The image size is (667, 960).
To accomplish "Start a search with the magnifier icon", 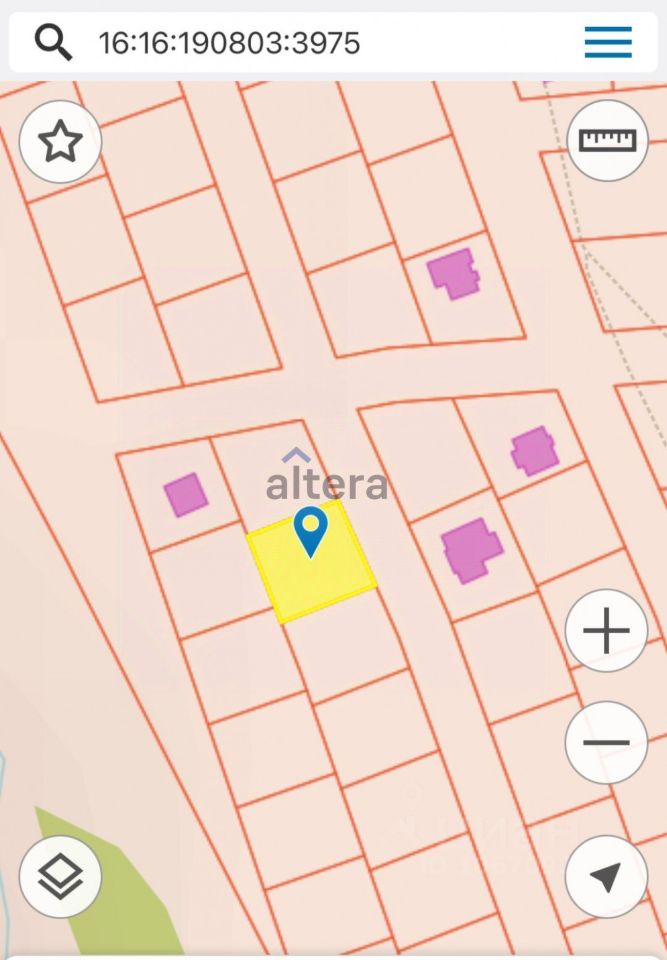I will click(53, 42).
